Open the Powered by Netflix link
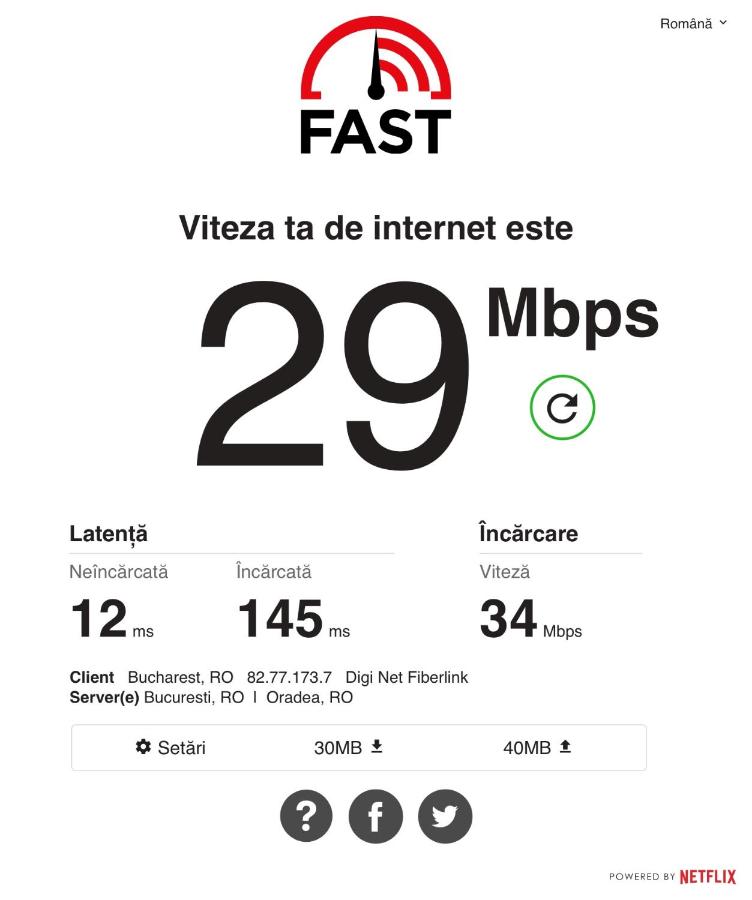Image resolution: width=752 pixels, height=900 pixels. click(672, 877)
